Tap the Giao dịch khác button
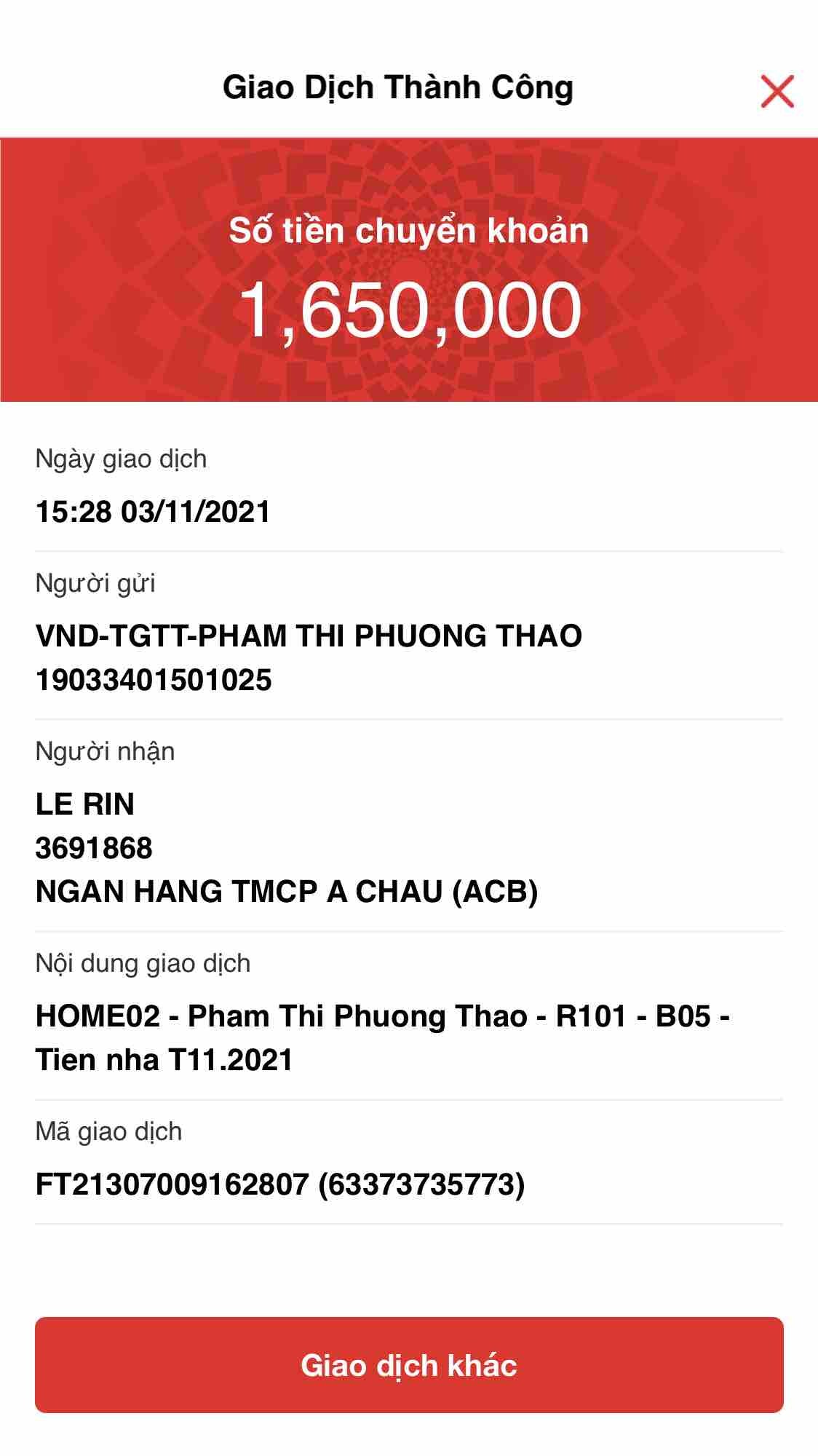 click(x=409, y=1365)
